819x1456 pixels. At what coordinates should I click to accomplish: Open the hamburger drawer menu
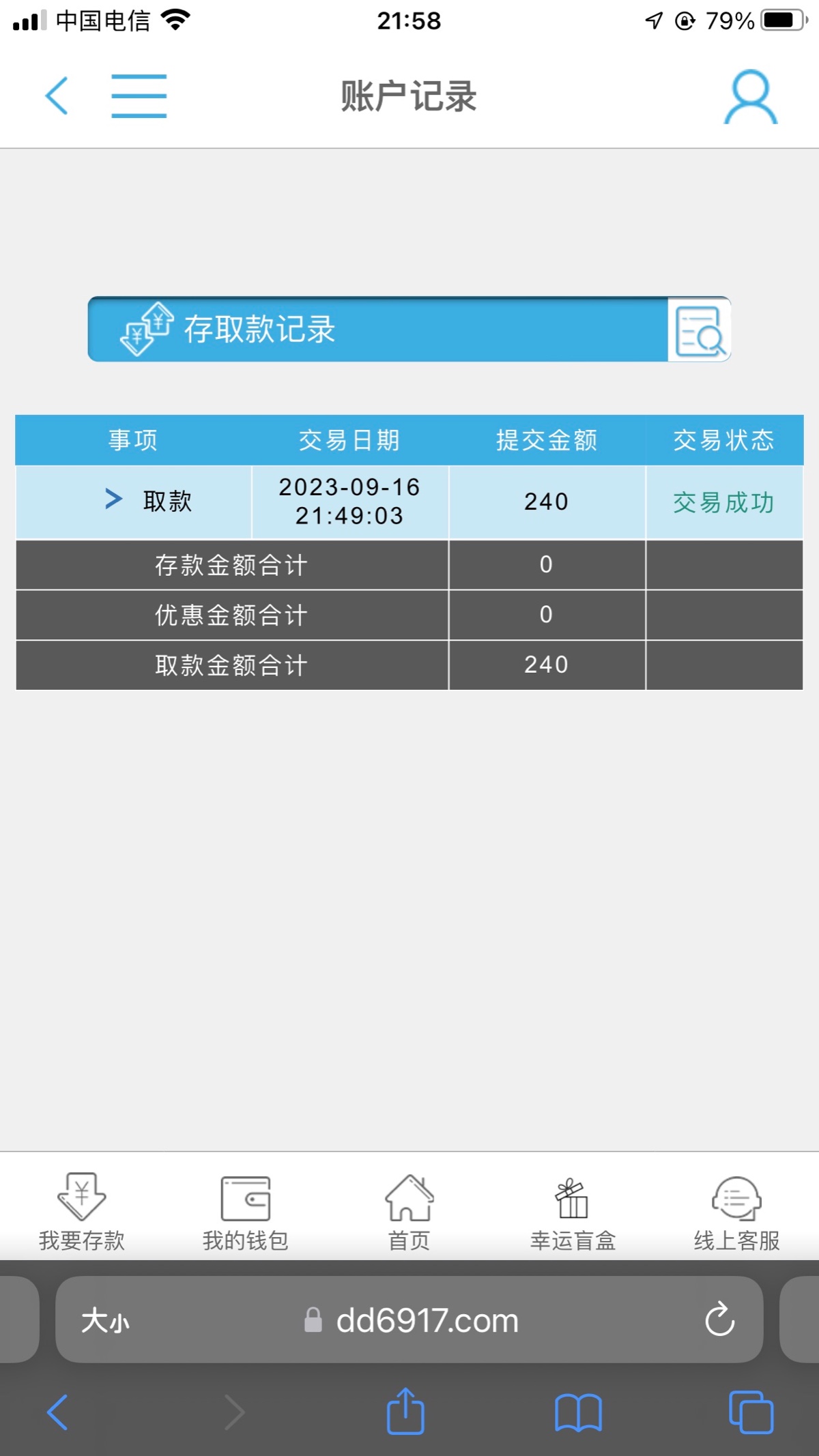(139, 96)
